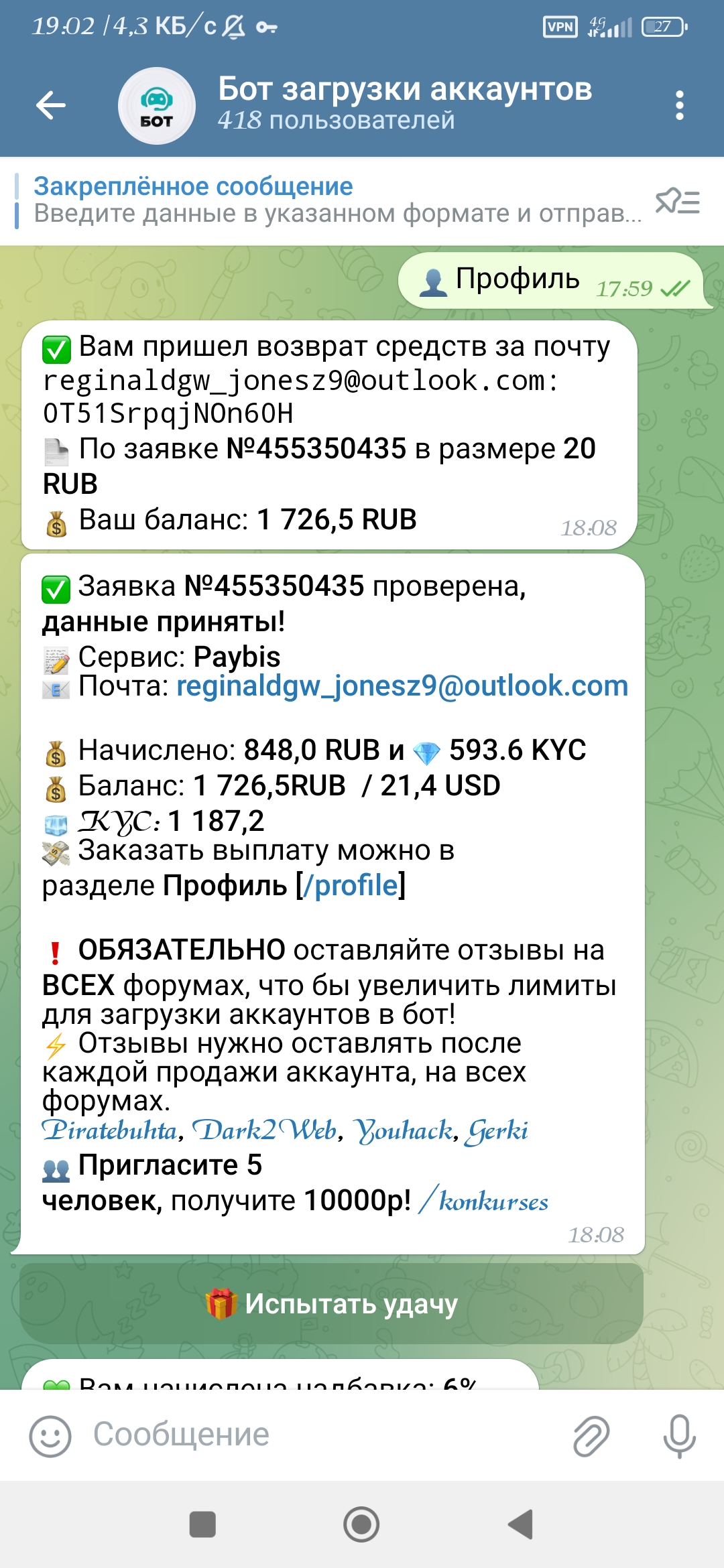Viewport: 724px width, 1568px height.
Task: Open the Piratebuhta forum link
Action: pos(109,1131)
